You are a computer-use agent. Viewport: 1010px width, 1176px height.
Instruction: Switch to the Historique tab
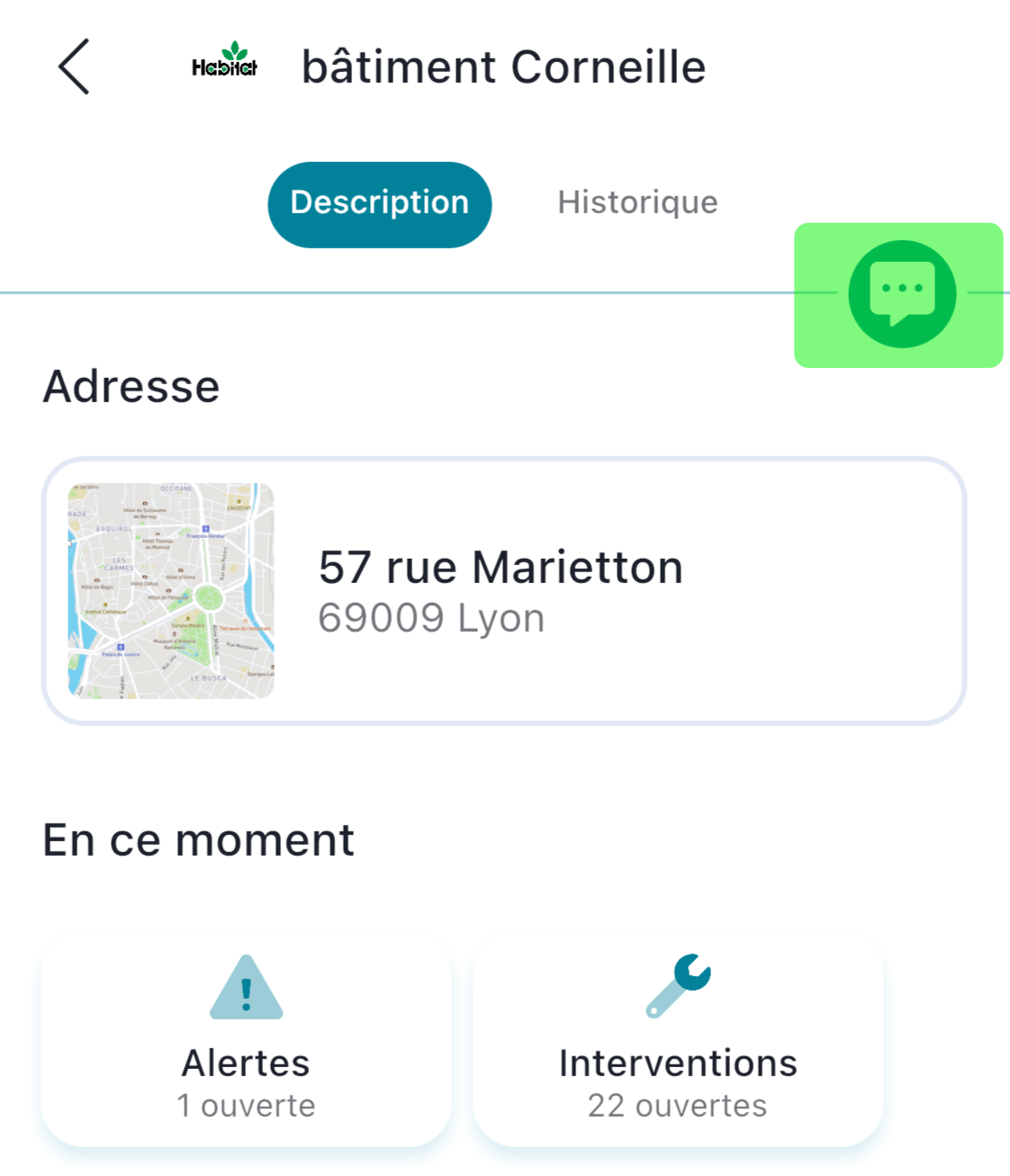coord(637,202)
